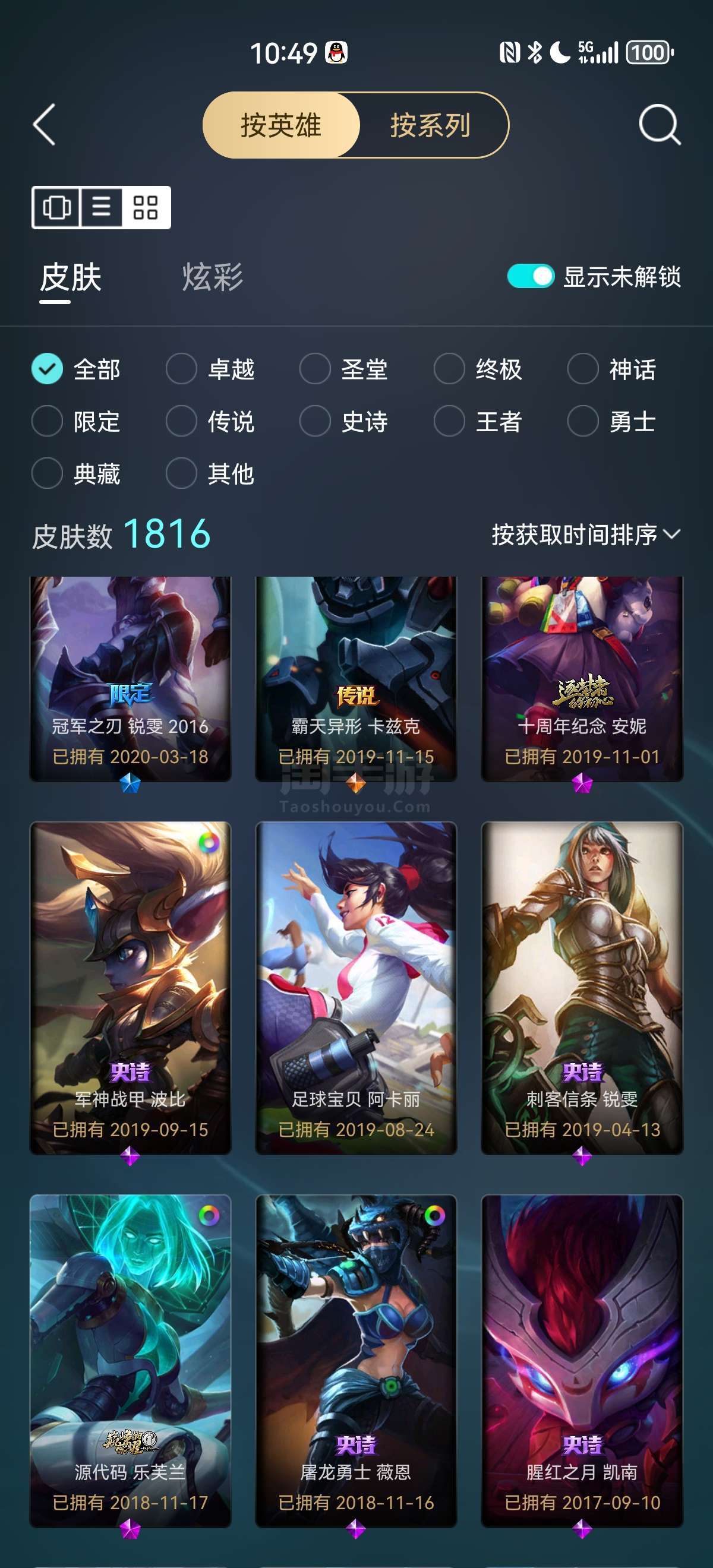Go back using the top-left arrow
This screenshot has width=713, height=1568.
[x=45, y=125]
